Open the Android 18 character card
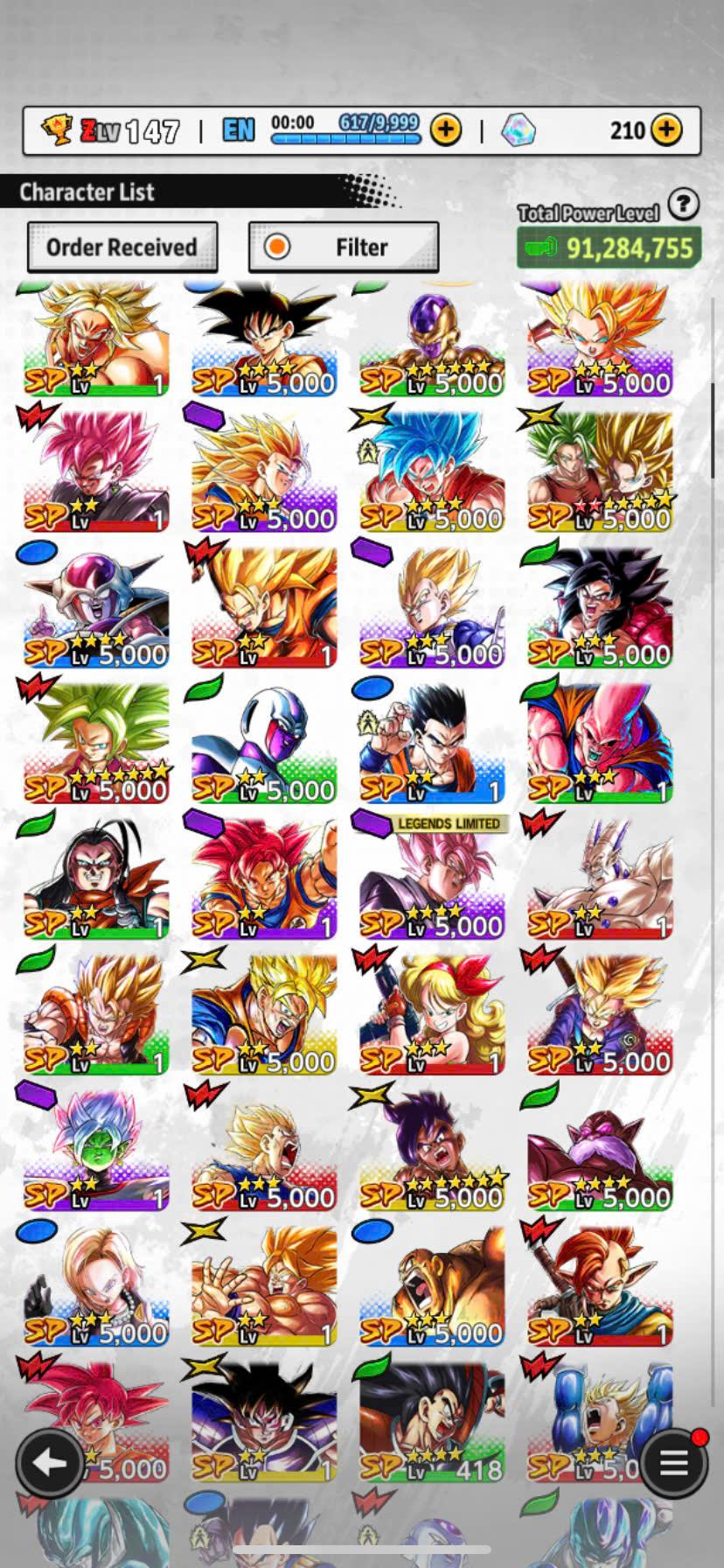This screenshot has height=1568, width=724. (x=96, y=1286)
